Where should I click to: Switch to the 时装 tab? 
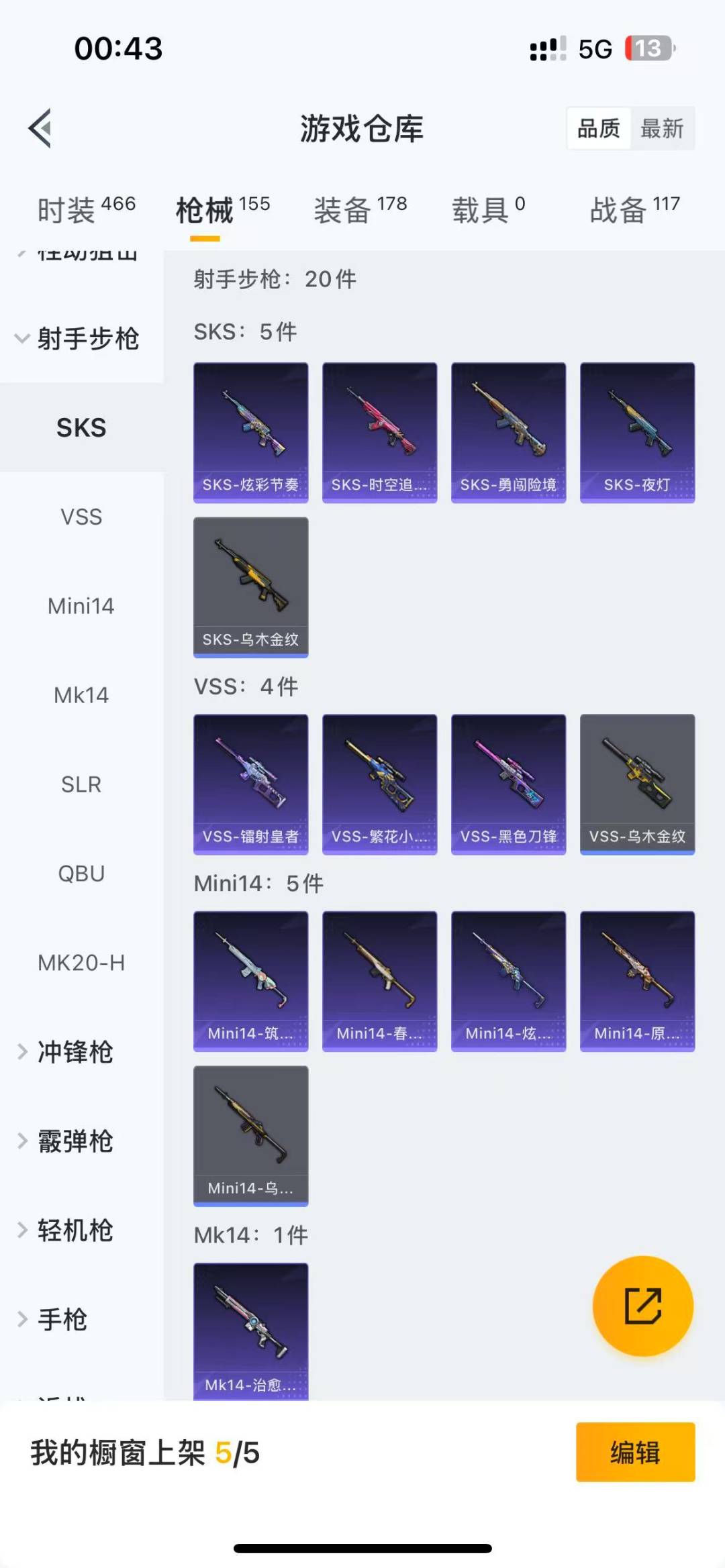(86, 210)
